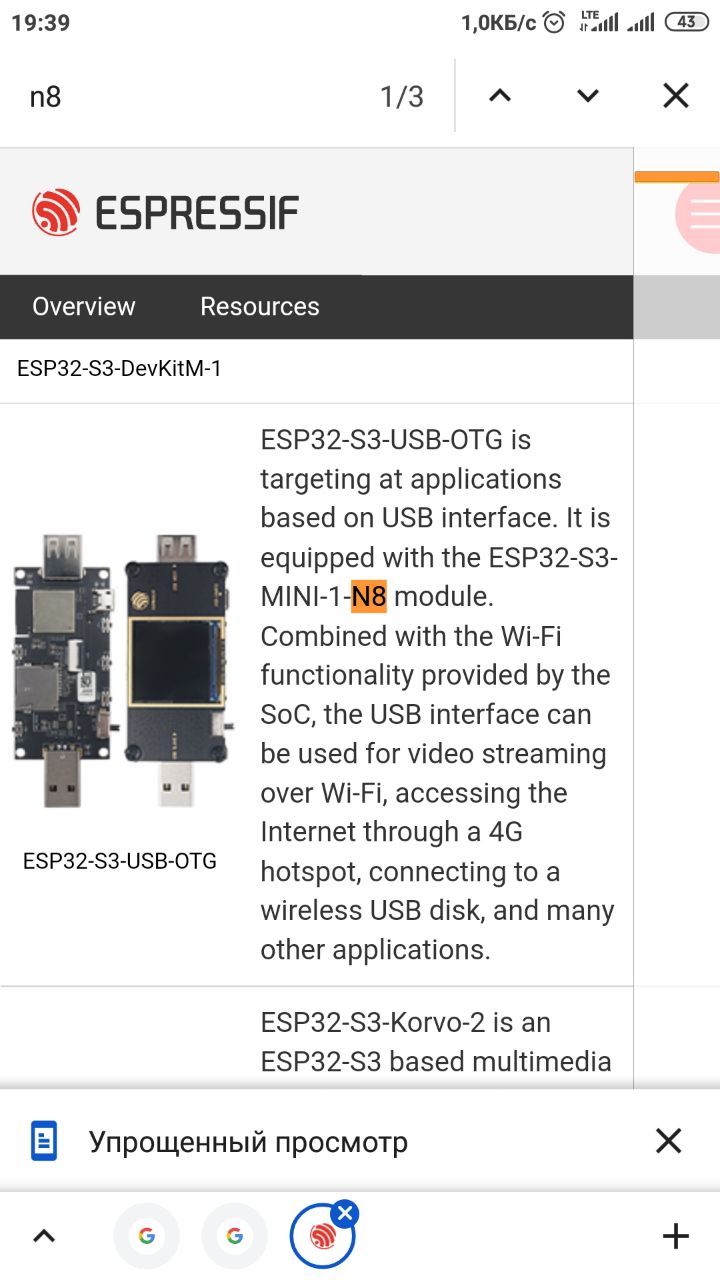Close the find-in-page bar

coord(676,96)
